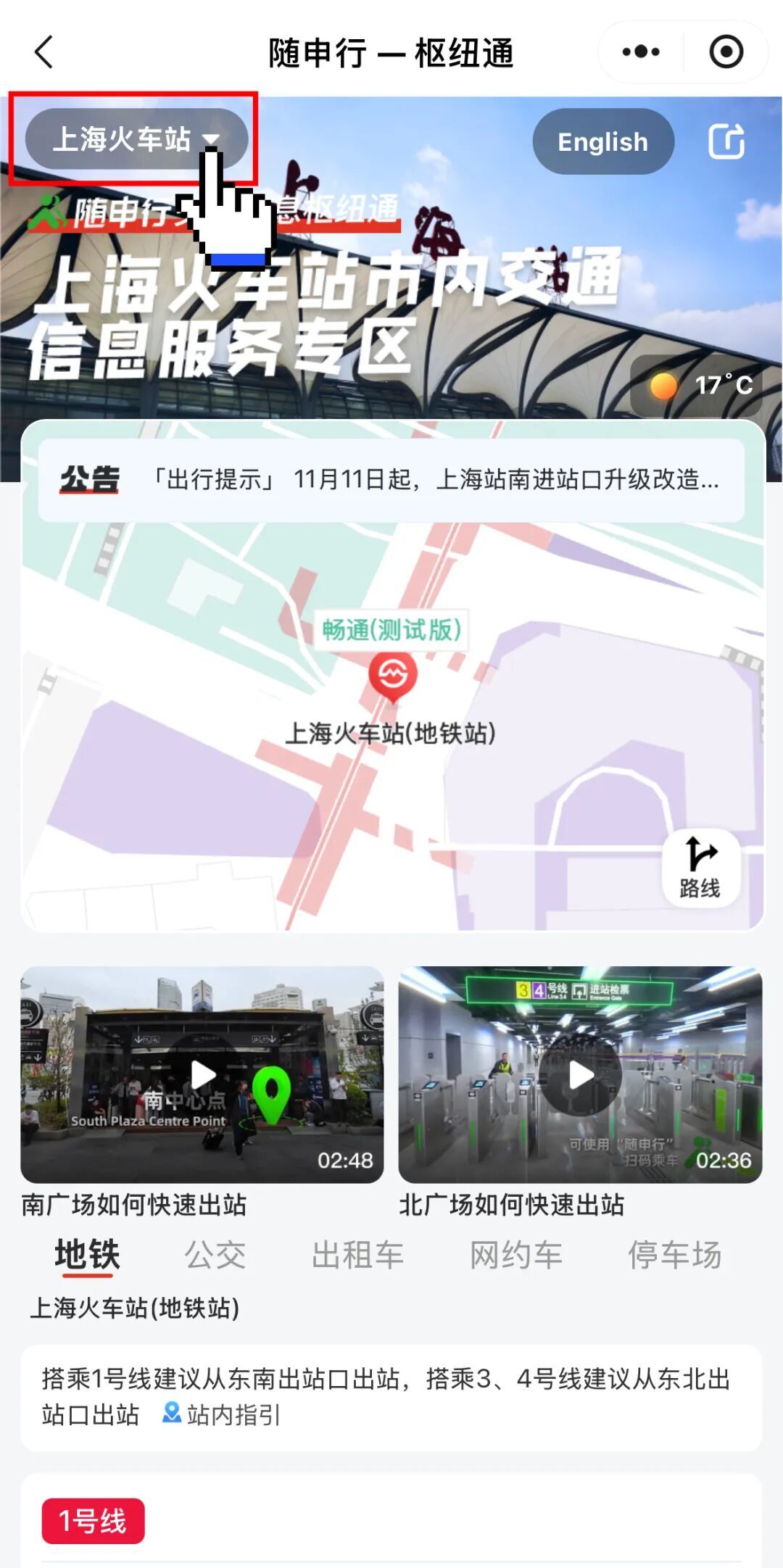Select the 出租车 tab
Screen dimensions: 783x1568
pos(357,1255)
